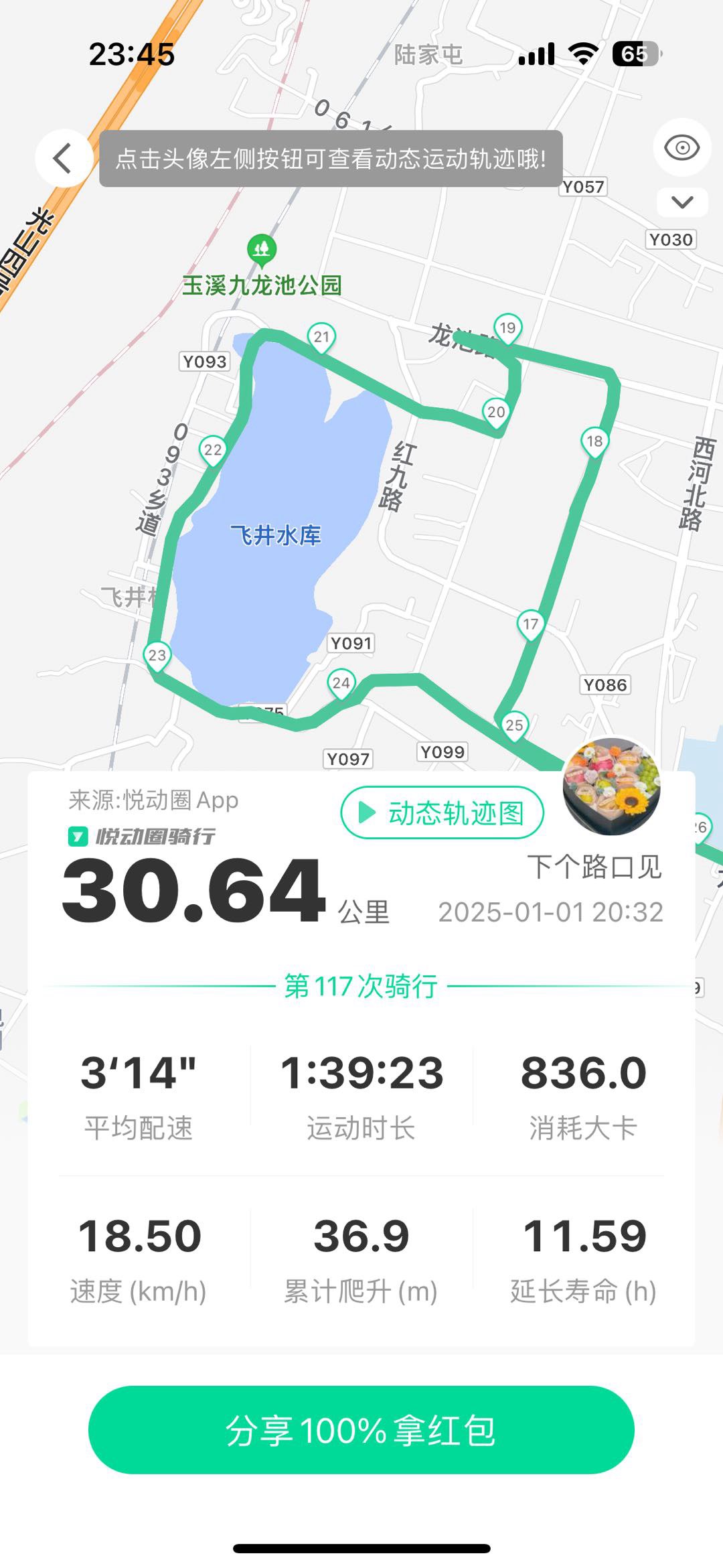Open the flower box profile avatar
The height and width of the screenshot is (1568, 723).
click(x=611, y=786)
